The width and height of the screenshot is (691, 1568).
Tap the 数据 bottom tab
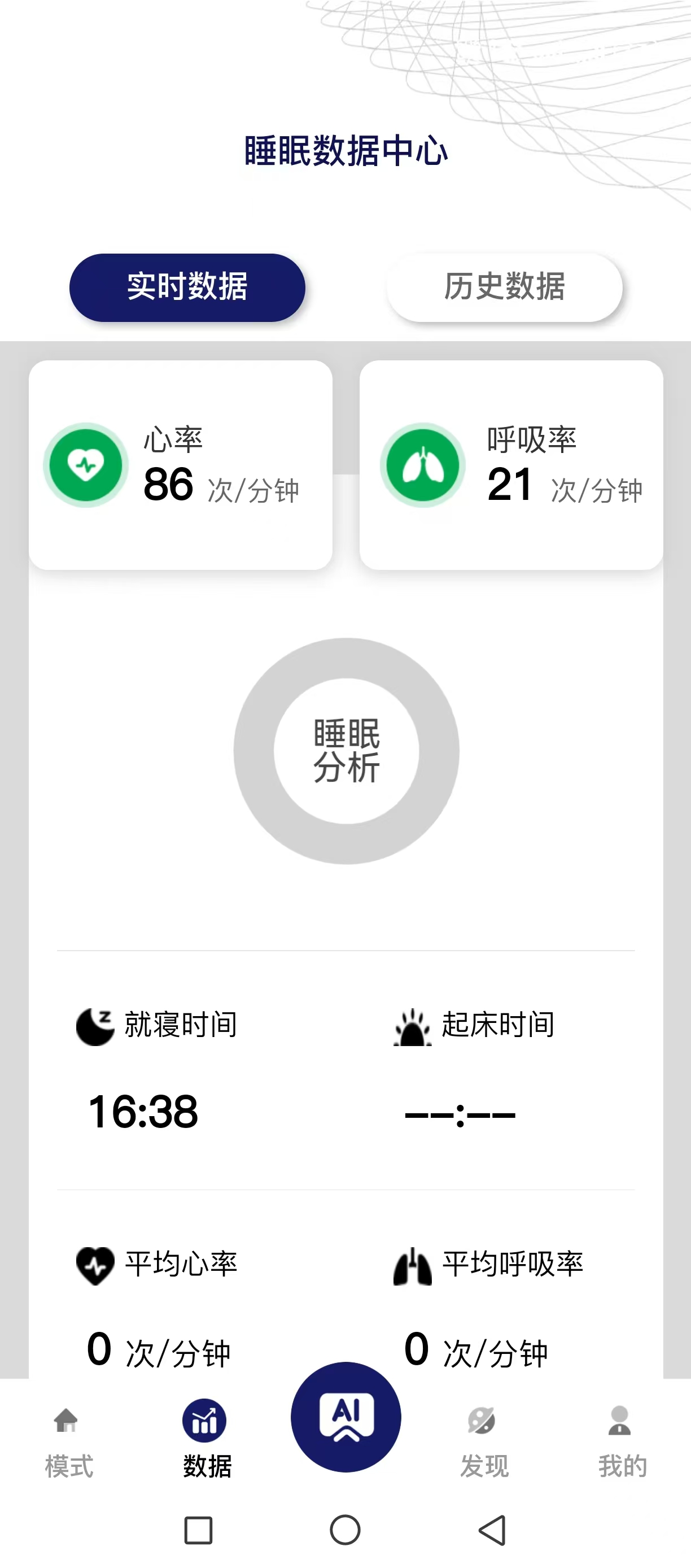(x=205, y=1440)
